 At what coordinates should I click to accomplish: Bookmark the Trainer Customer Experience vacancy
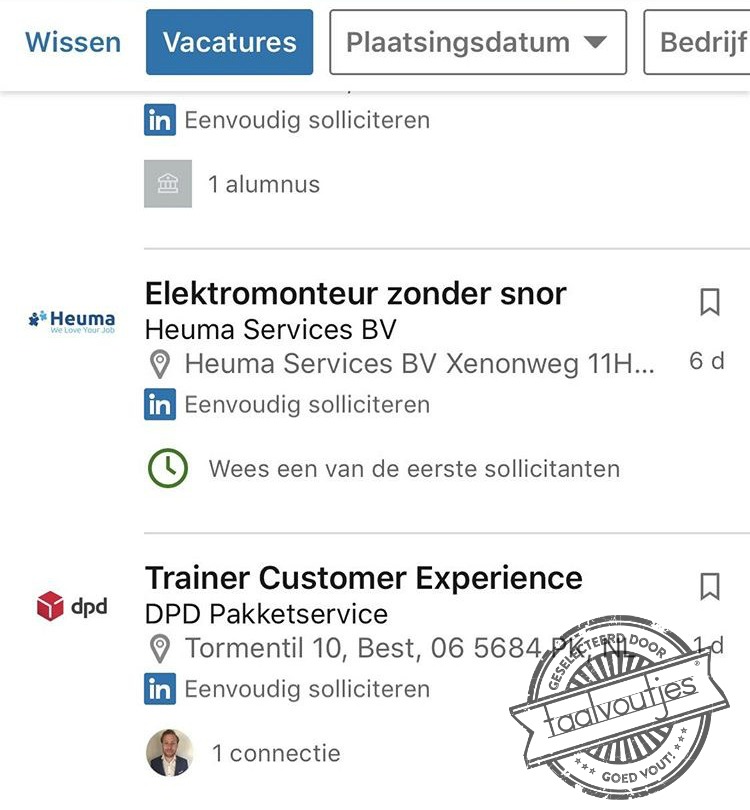coord(711,588)
